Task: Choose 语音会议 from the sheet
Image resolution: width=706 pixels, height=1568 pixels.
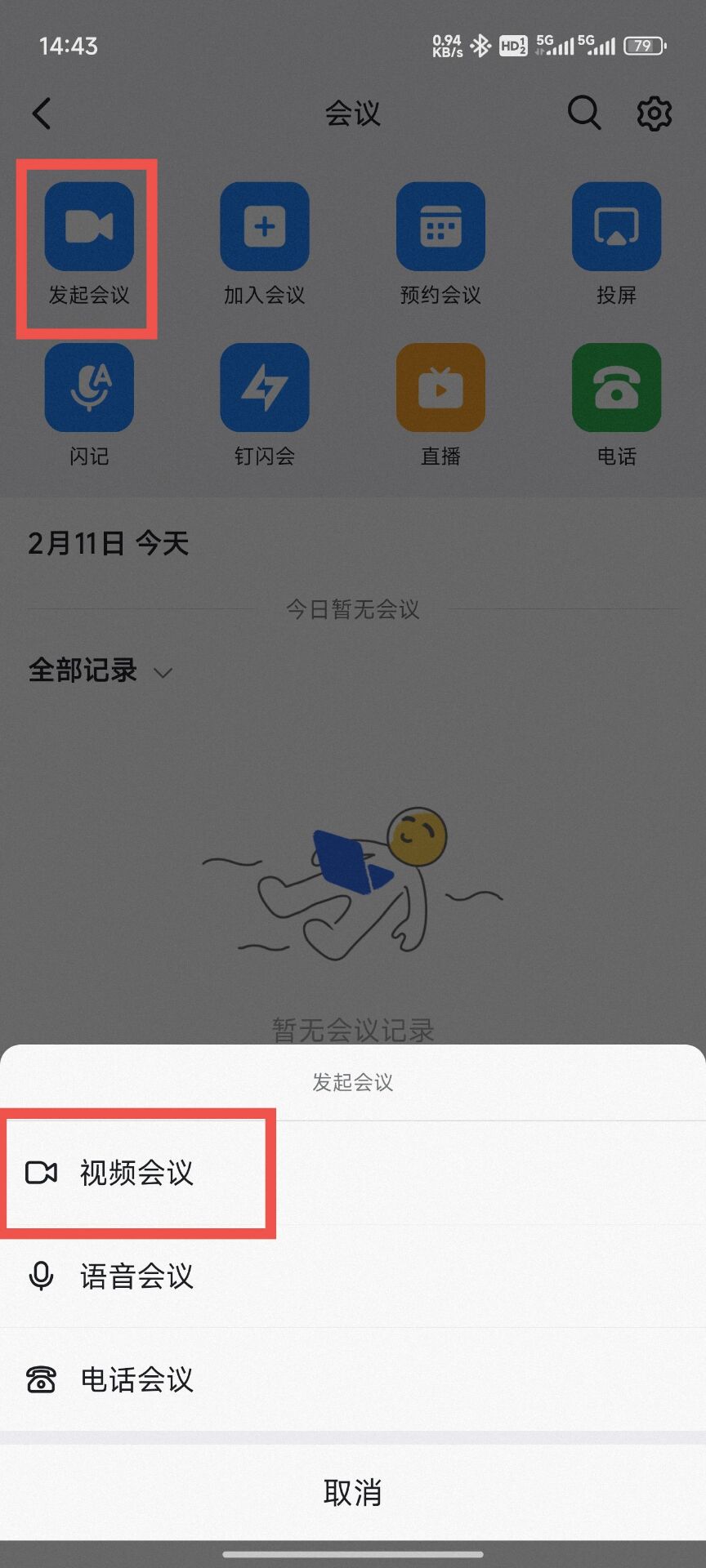Action: (x=136, y=1276)
